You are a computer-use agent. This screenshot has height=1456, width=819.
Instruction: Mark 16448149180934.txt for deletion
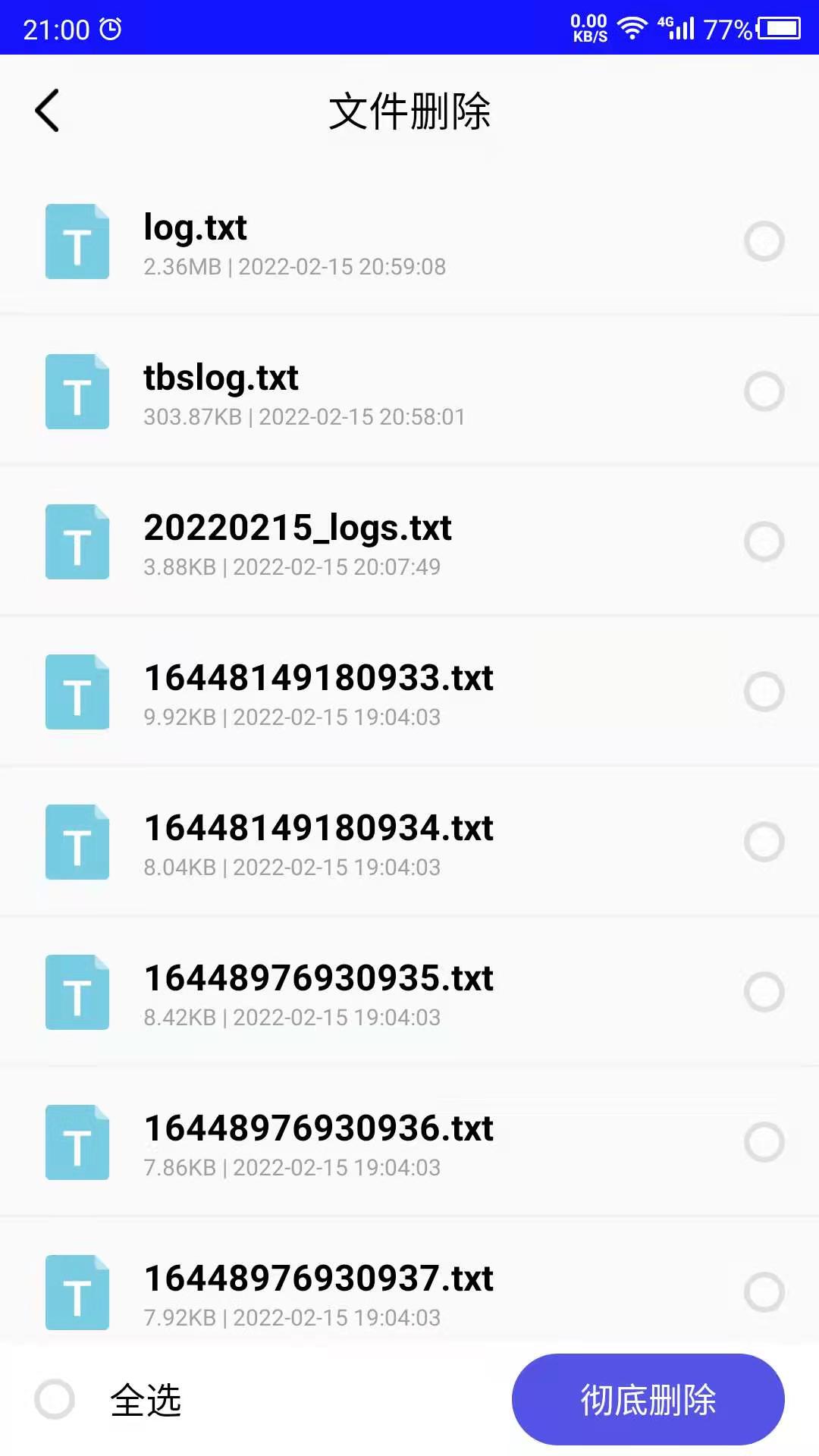pos(764,842)
